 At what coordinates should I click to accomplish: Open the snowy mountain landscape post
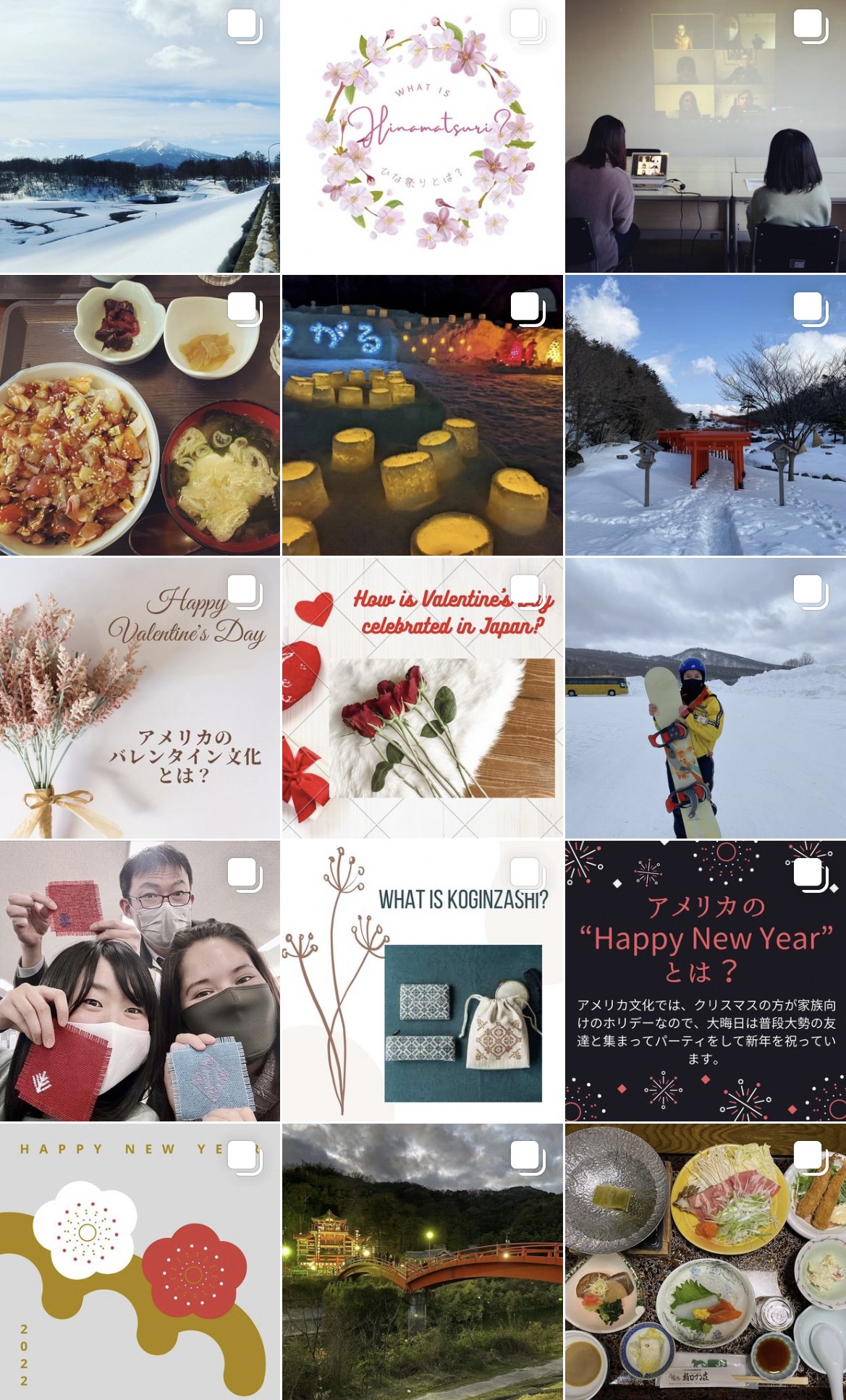pyautogui.click(x=140, y=136)
